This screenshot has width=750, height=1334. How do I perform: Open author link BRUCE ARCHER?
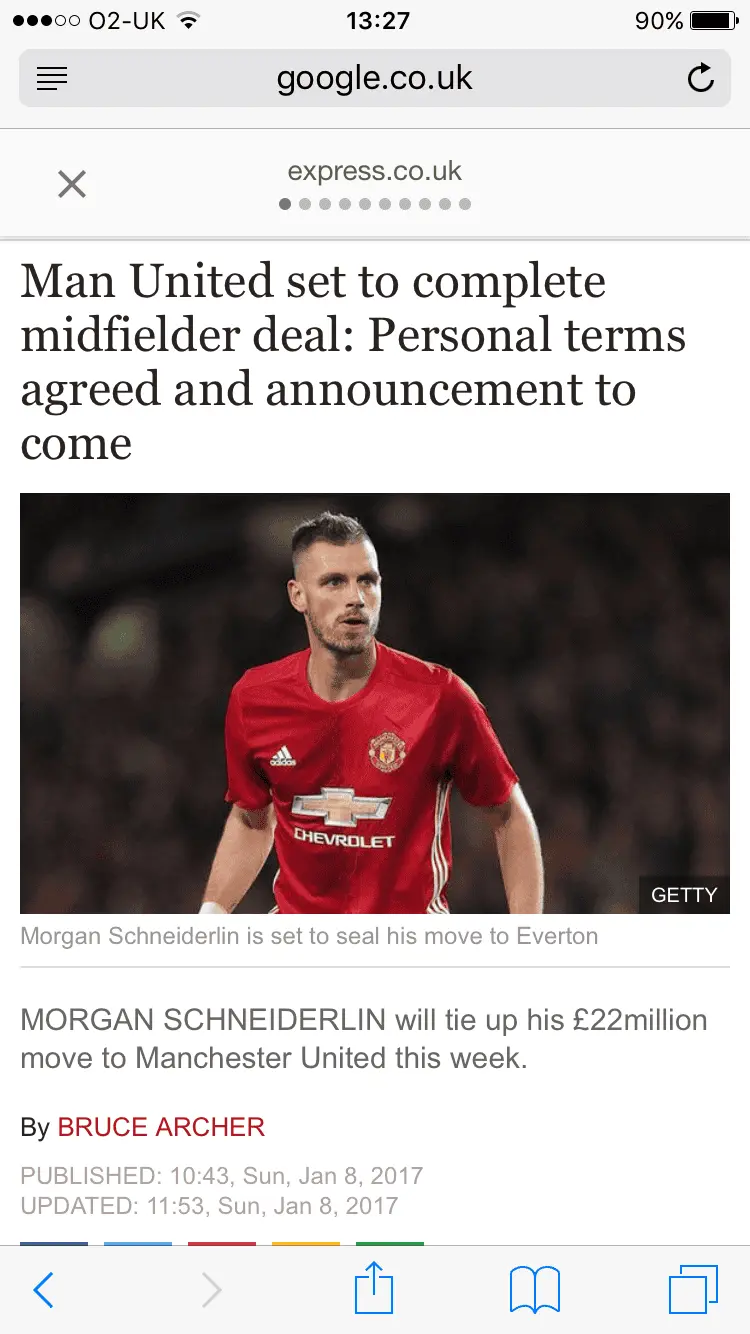coord(161,1127)
